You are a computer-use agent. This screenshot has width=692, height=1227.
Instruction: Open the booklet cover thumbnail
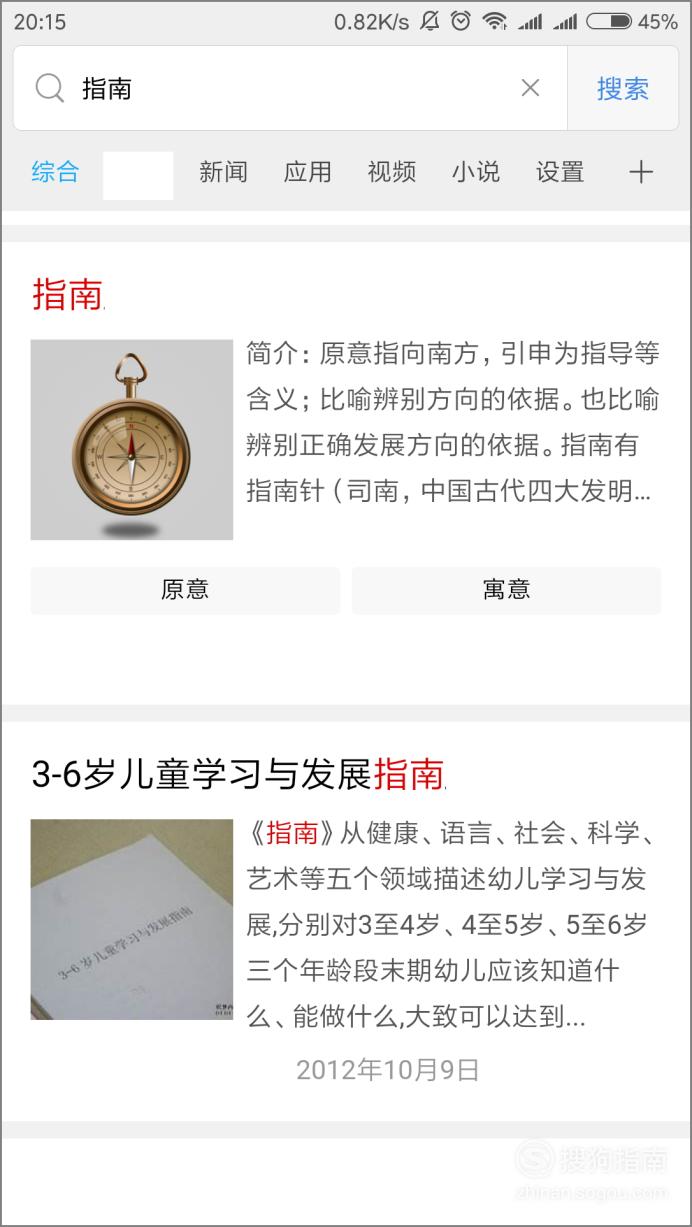pyautogui.click(x=132, y=920)
